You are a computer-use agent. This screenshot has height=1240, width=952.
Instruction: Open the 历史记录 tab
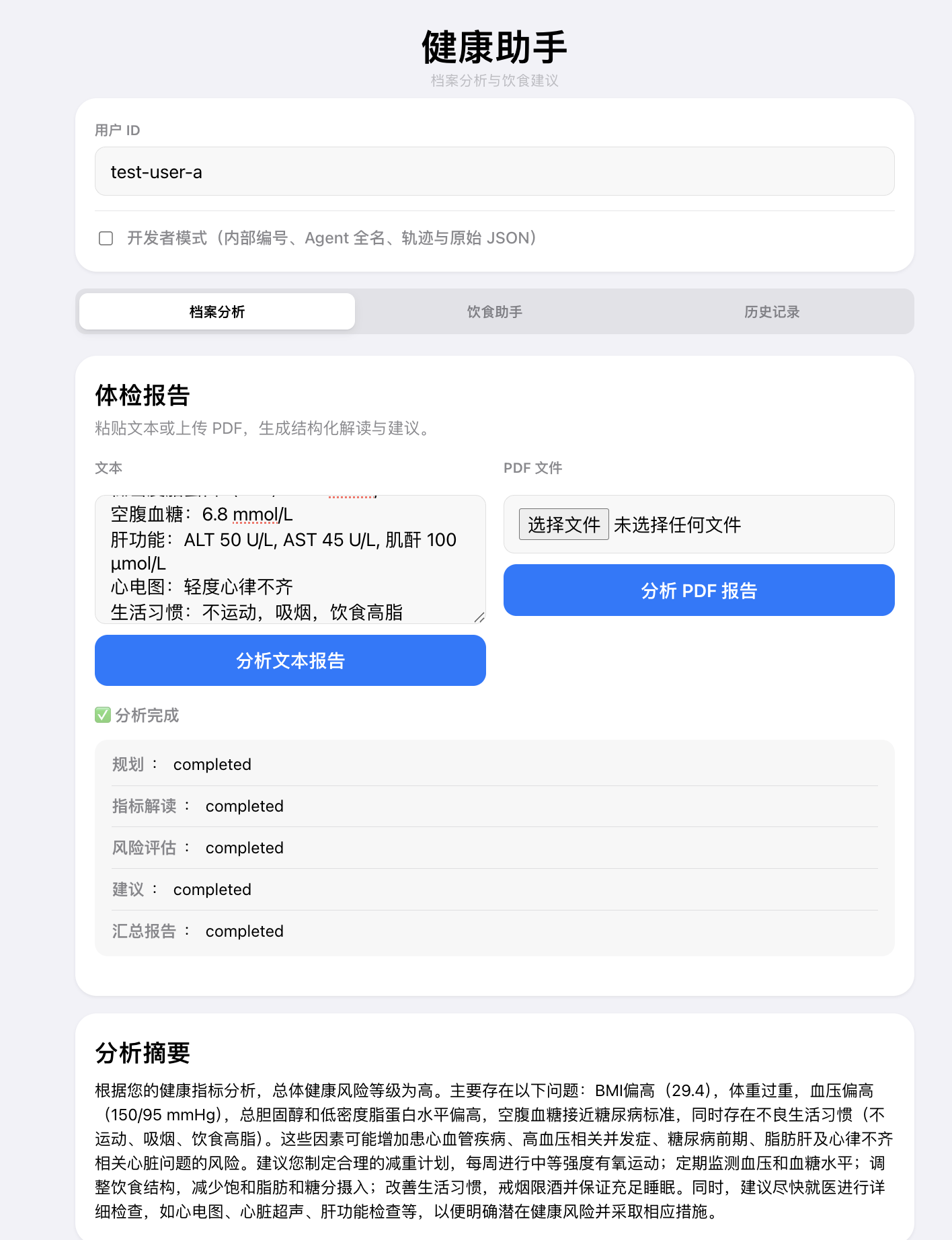tap(771, 311)
